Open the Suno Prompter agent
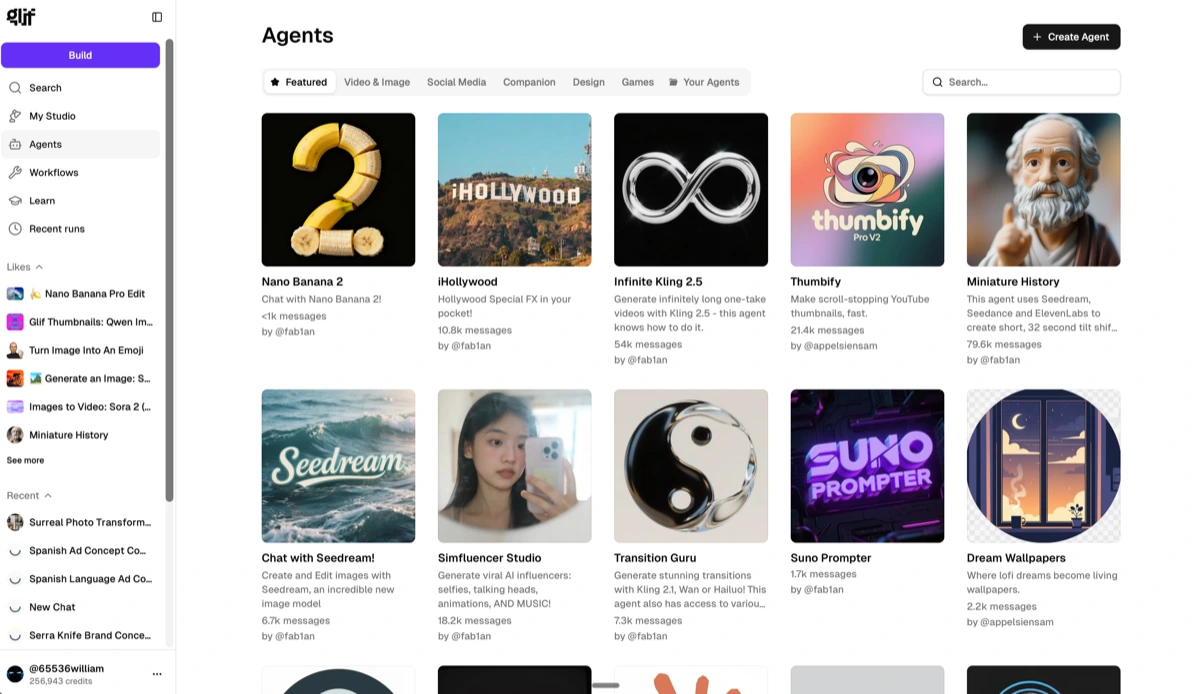This screenshot has height=694, width=1200. point(867,466)
